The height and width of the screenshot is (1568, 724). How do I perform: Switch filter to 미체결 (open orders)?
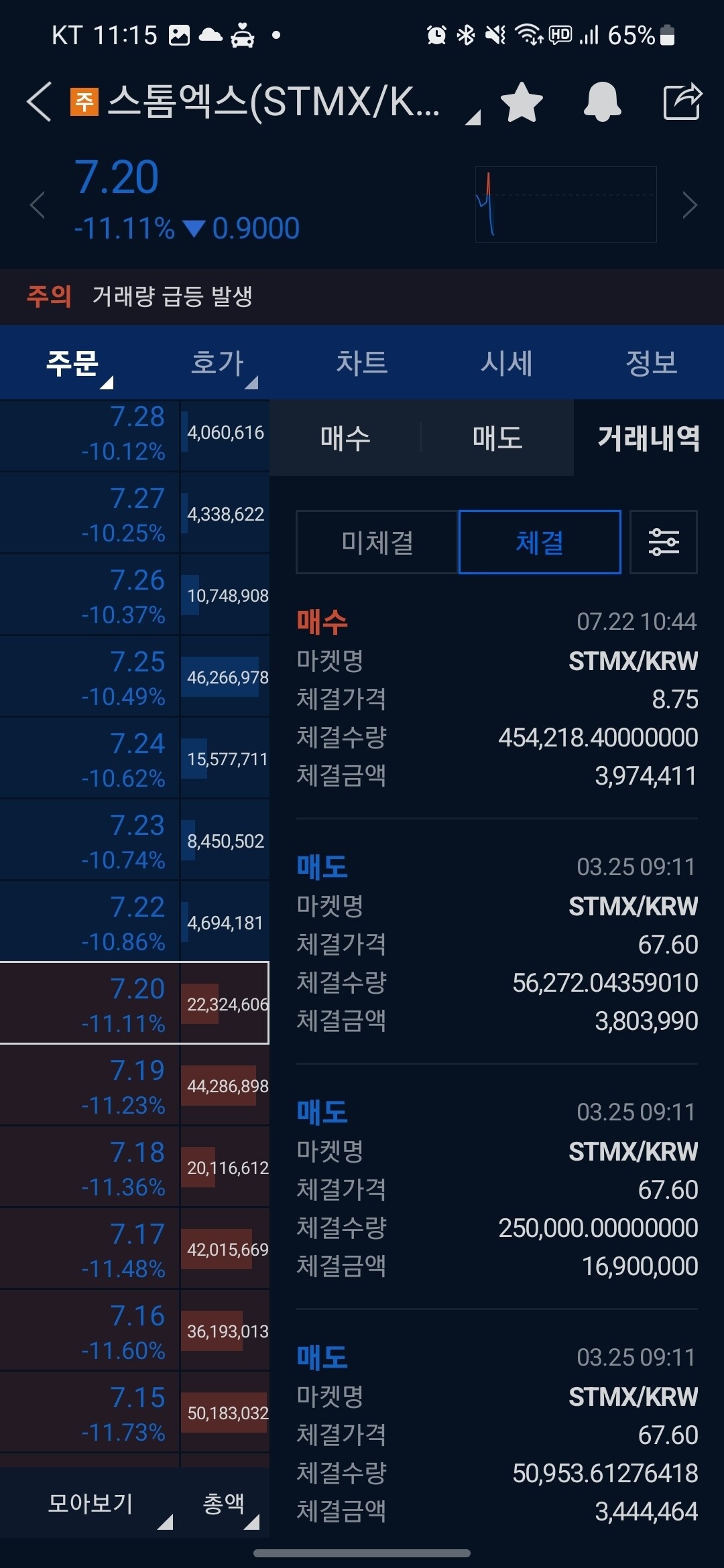click(375, 541)
